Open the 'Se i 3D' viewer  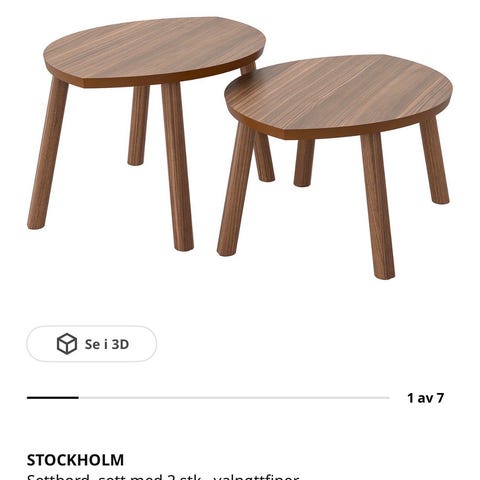click(91, 344)
